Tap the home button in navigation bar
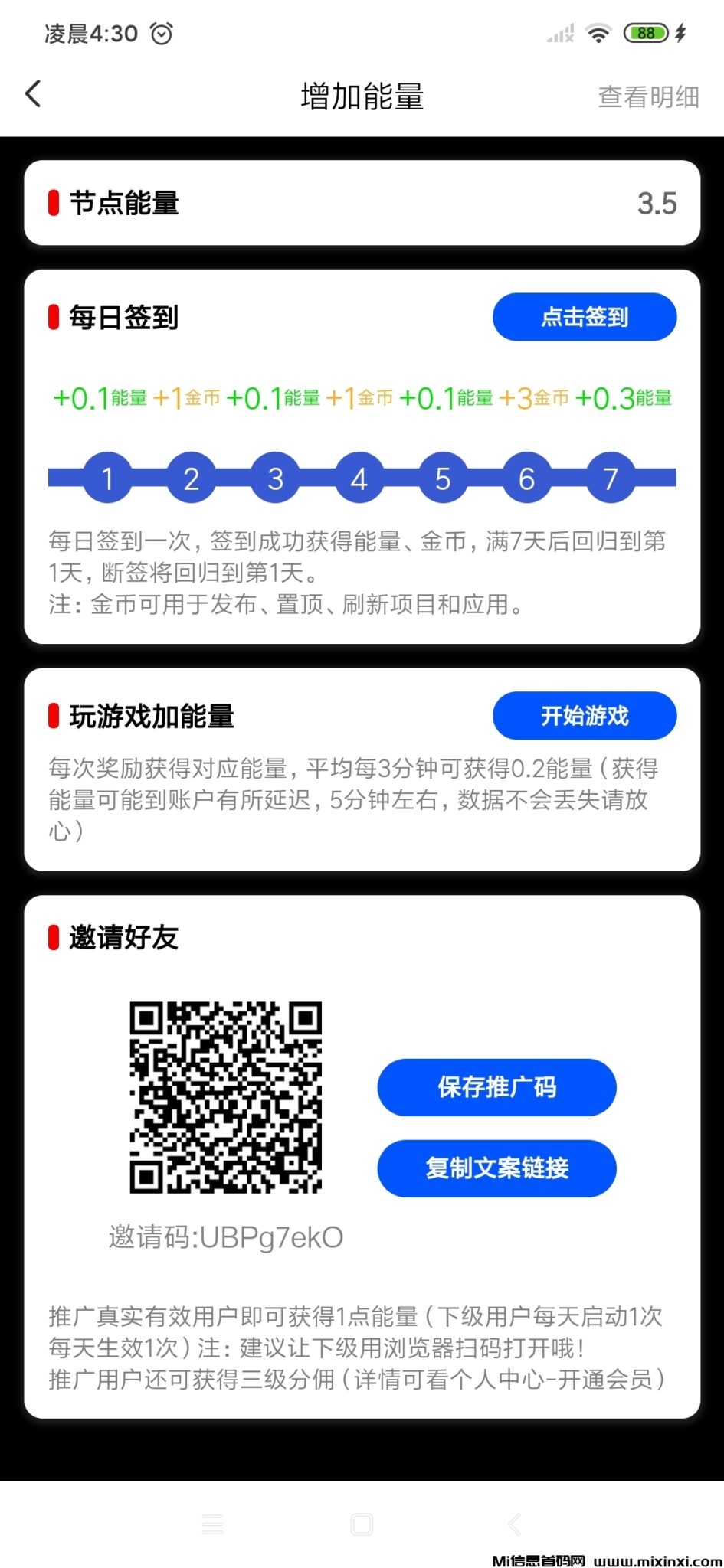The width and height of the screenshot is (724, 1568). [x=362, y=1525]
